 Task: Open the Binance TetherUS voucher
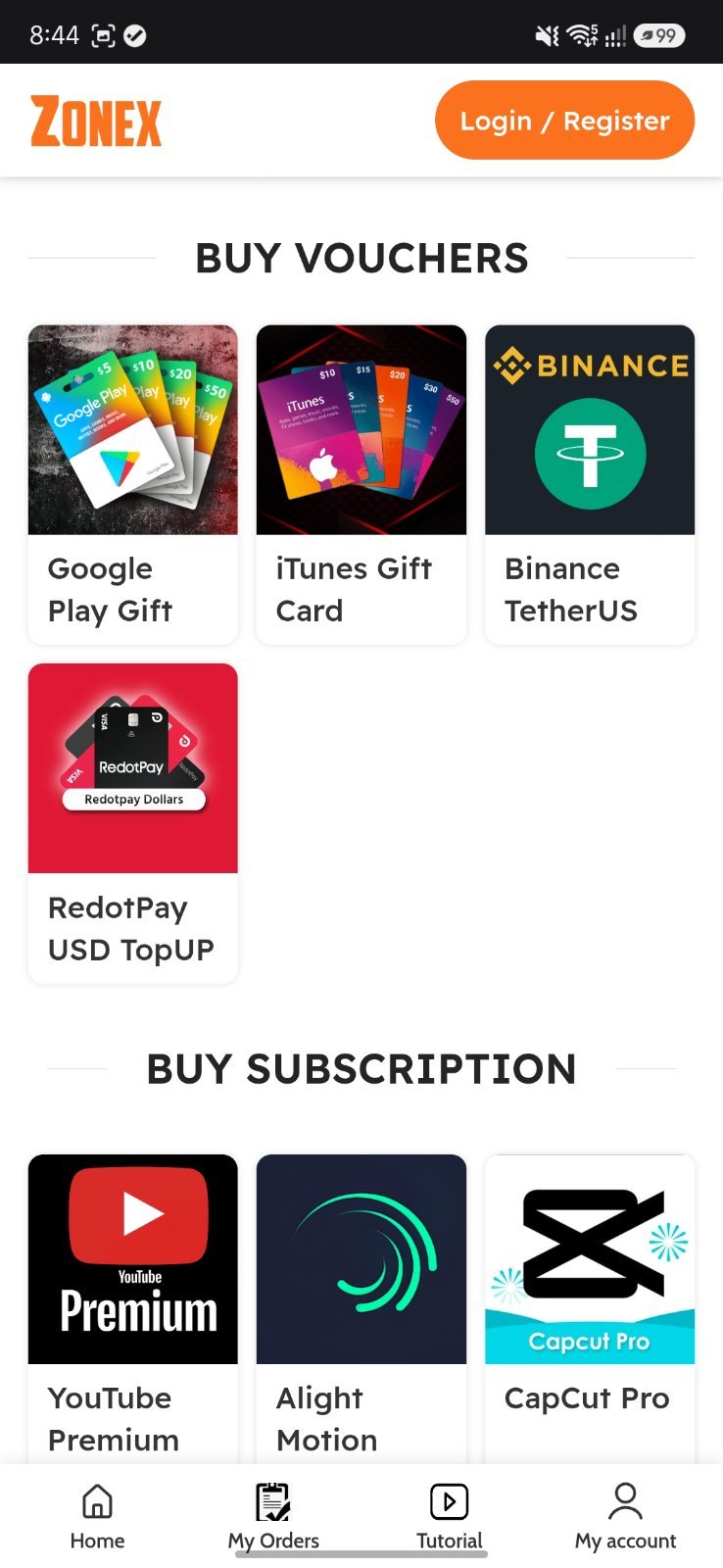pos(590,485)
